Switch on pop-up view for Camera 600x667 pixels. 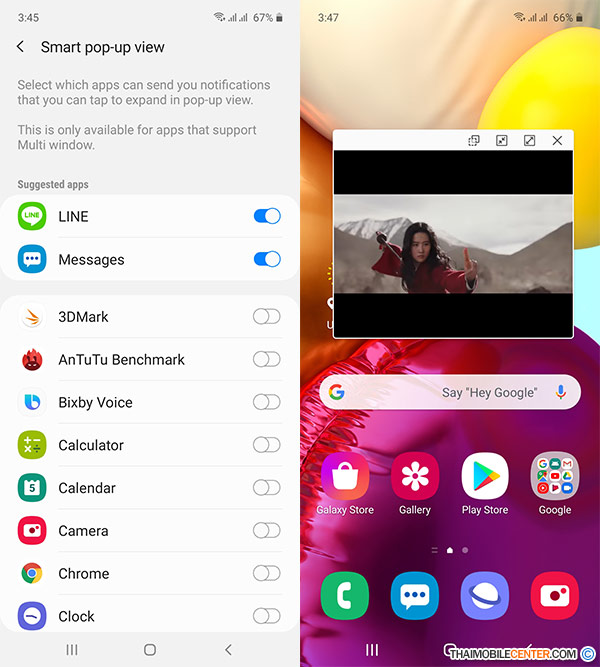[x=267, y=531]
